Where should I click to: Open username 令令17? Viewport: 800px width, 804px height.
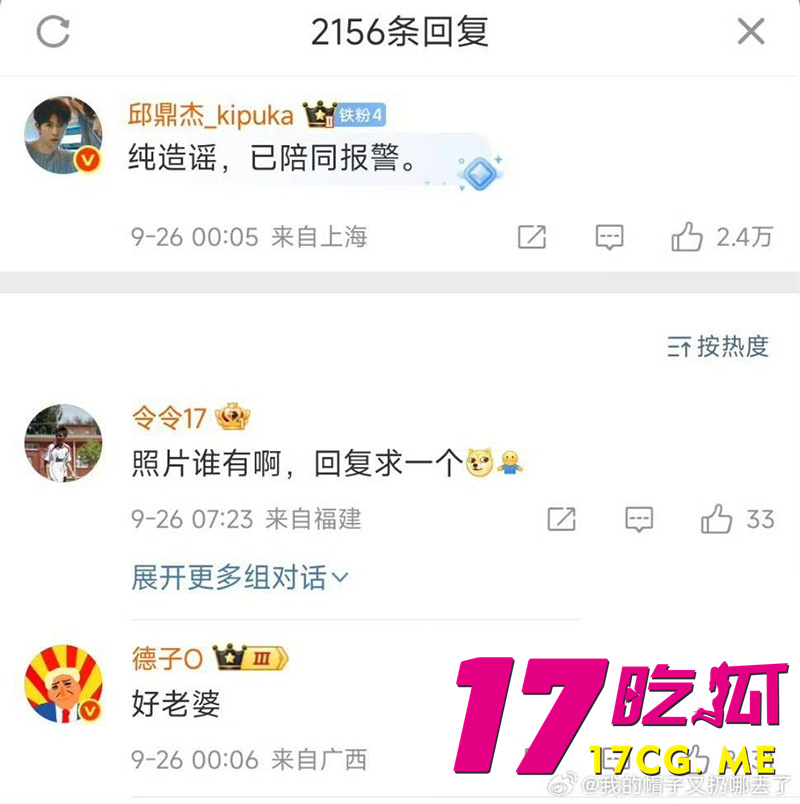(169, 418)
